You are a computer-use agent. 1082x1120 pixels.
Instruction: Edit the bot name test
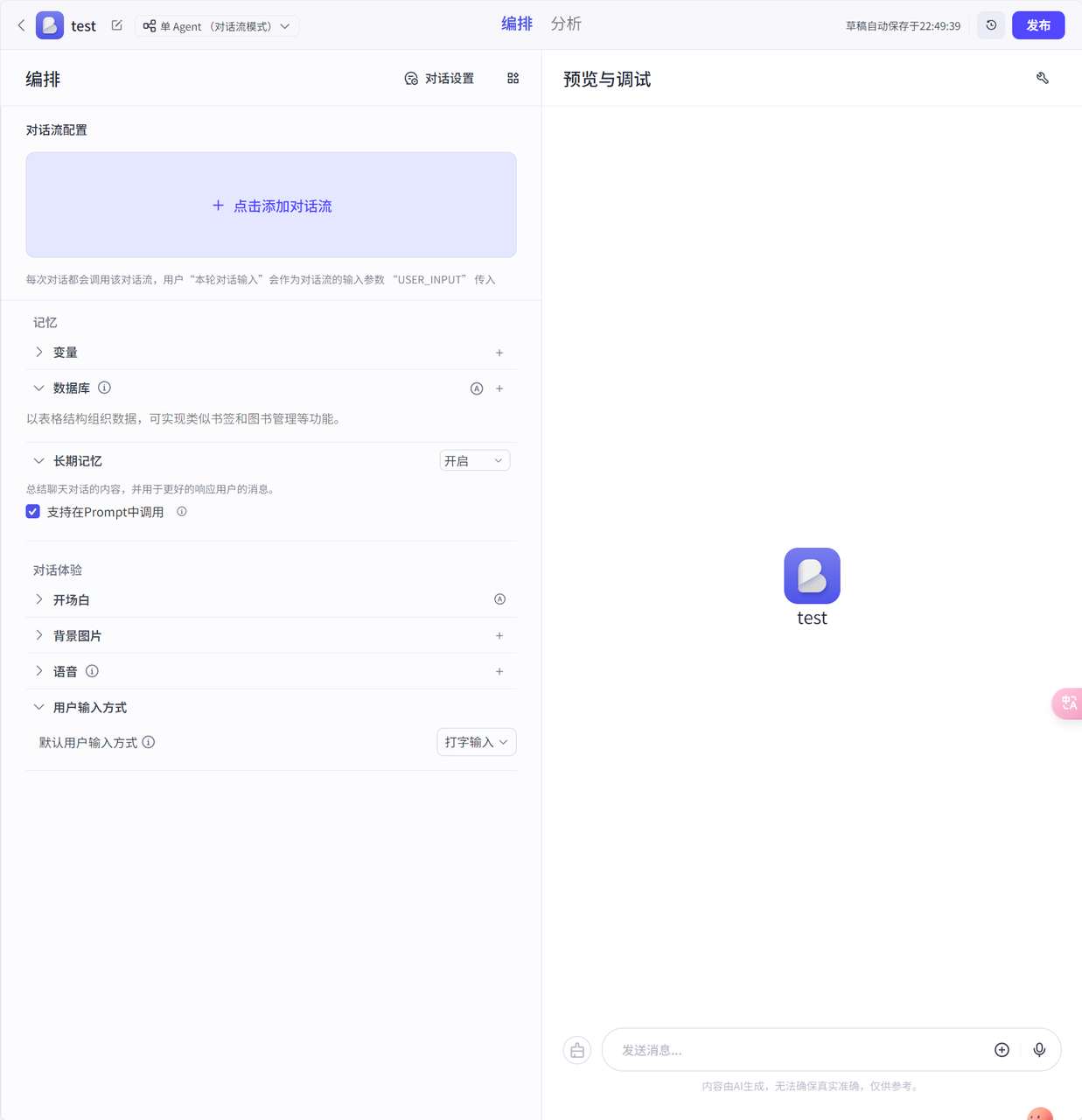(116, 25)
